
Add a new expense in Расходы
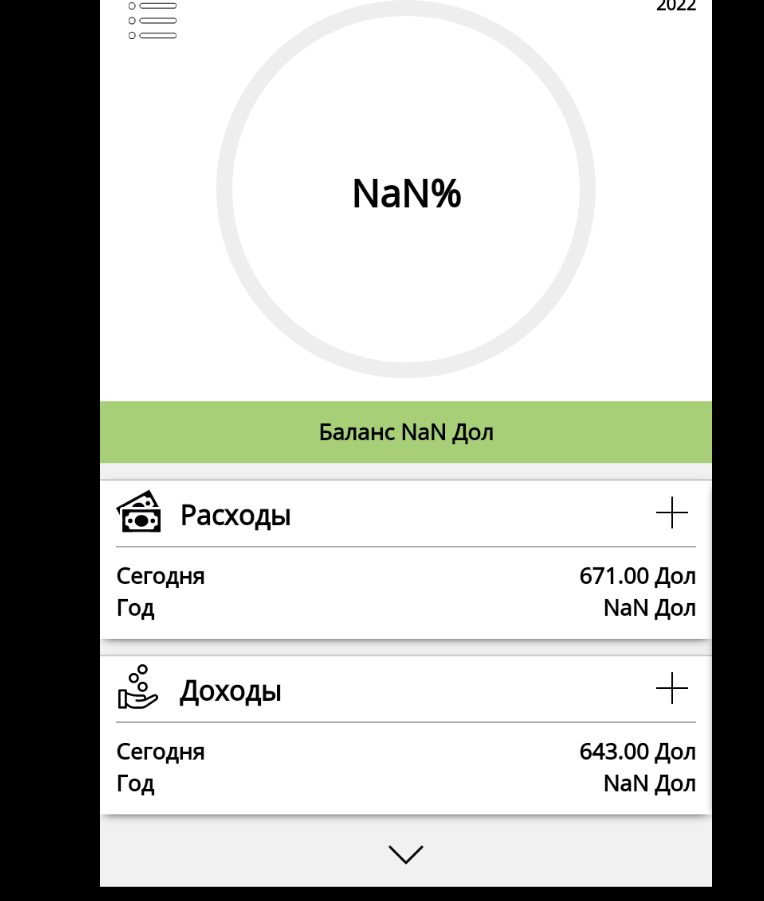click(672, 514)
